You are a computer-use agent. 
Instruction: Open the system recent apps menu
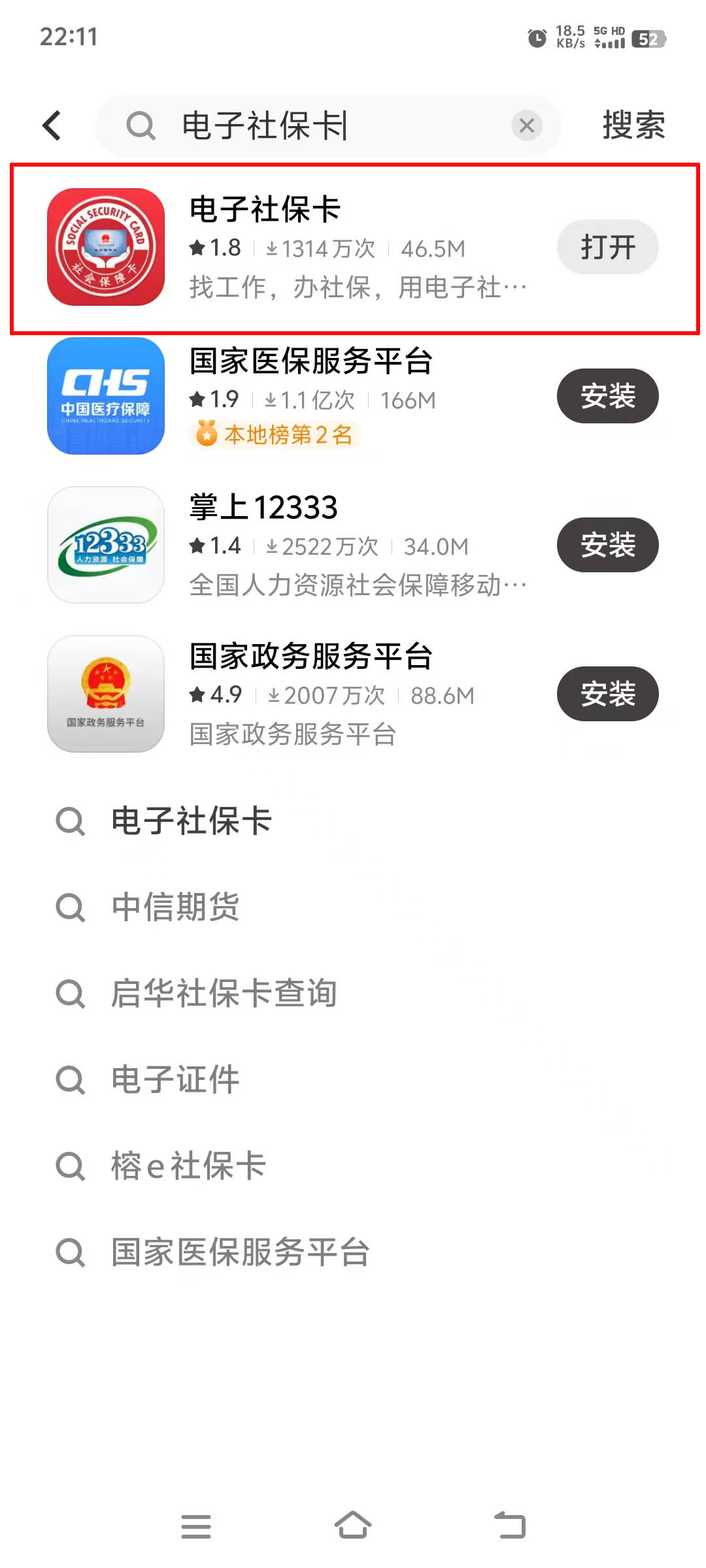pos(196,1526)
